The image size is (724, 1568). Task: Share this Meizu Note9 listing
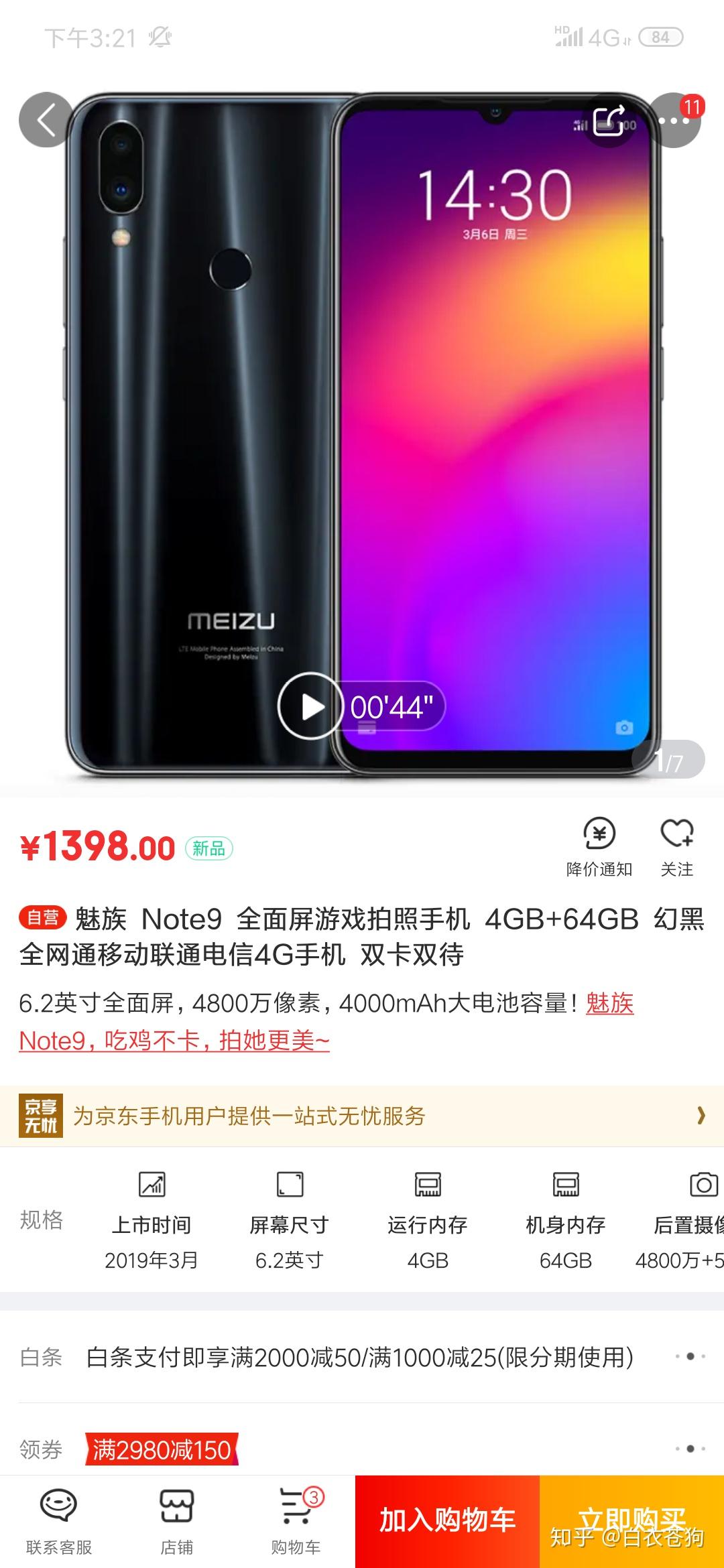click(609, 121)
